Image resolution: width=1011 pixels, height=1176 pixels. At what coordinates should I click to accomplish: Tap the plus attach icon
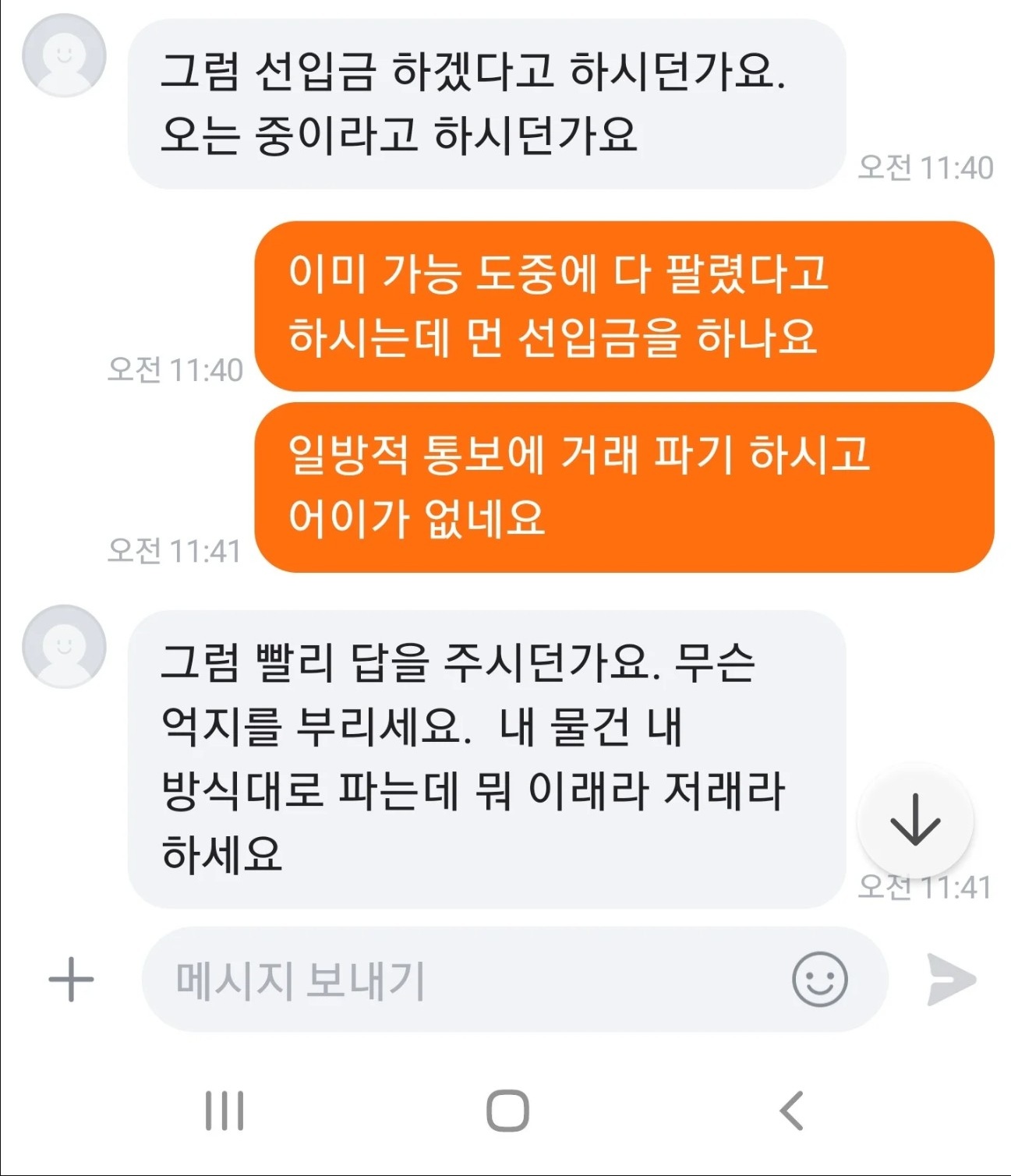[71, 979]
